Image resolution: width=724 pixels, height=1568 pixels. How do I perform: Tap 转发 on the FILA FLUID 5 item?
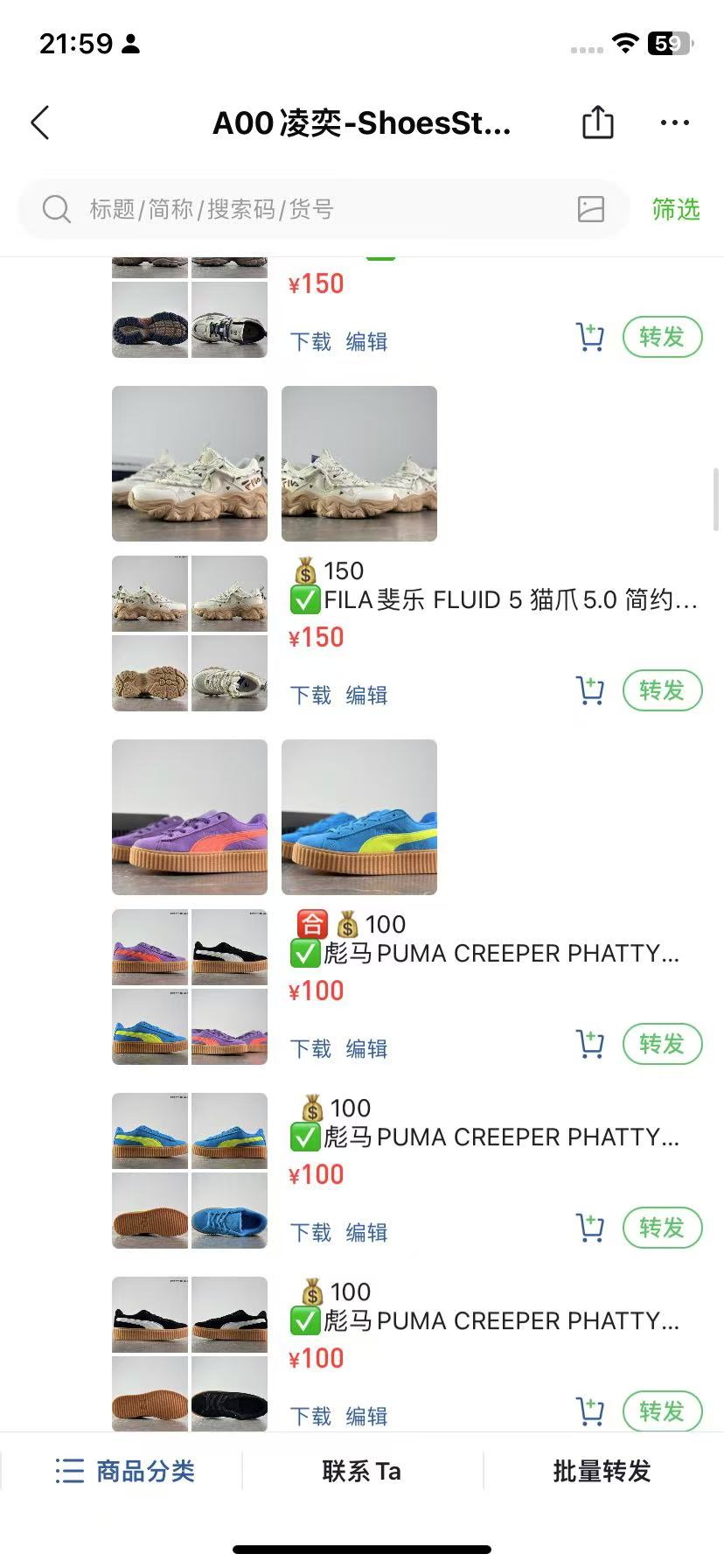[x=662, y=690]
